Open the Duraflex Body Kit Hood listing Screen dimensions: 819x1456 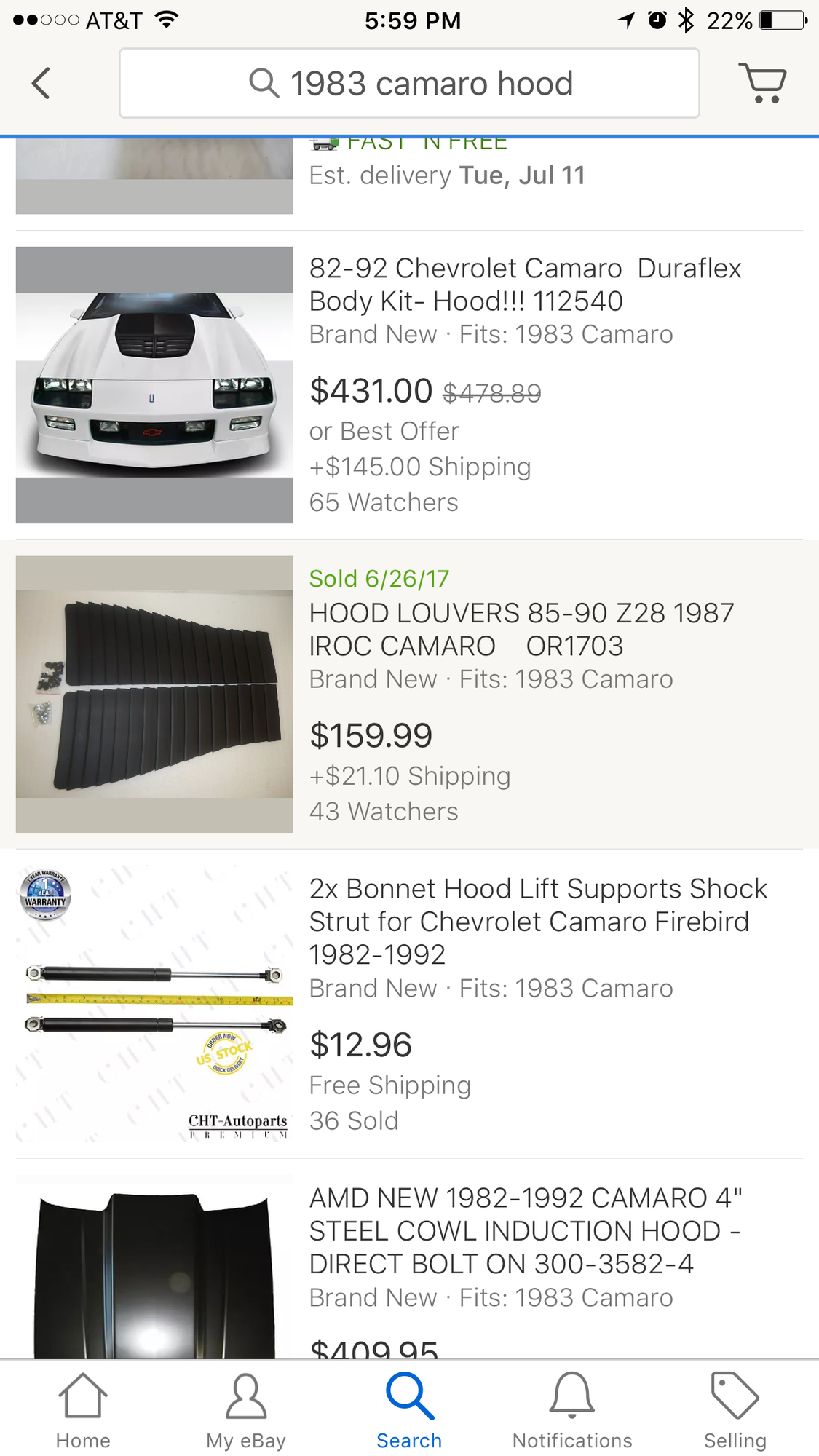coord(524,285)
